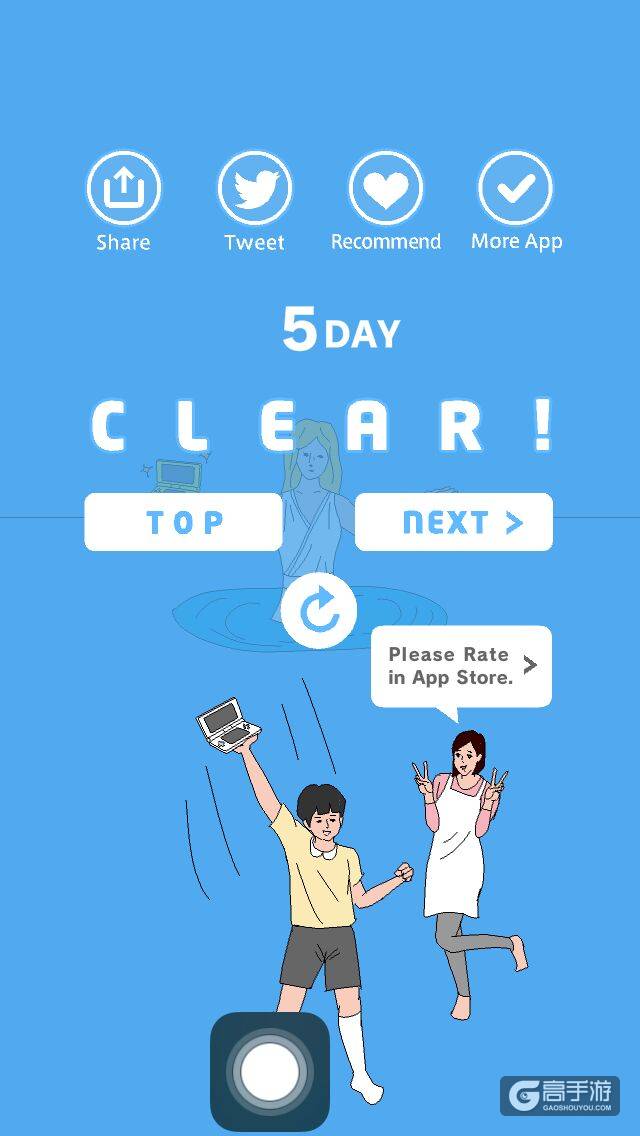This screenshot has width=640, height=1136.
Task: Replay the level with the circular arrow
Action: pyautogui.click(x=319, y=612)
